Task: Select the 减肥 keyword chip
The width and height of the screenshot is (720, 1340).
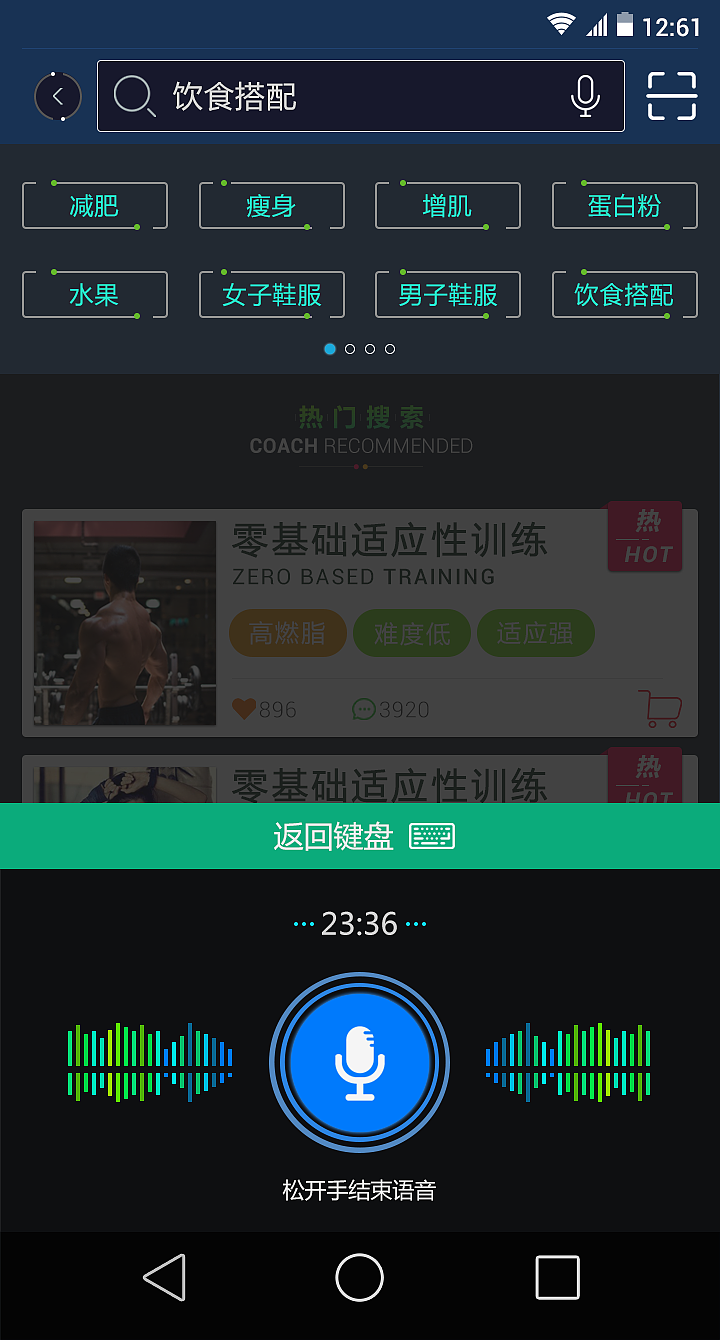Action: point(94,206)
